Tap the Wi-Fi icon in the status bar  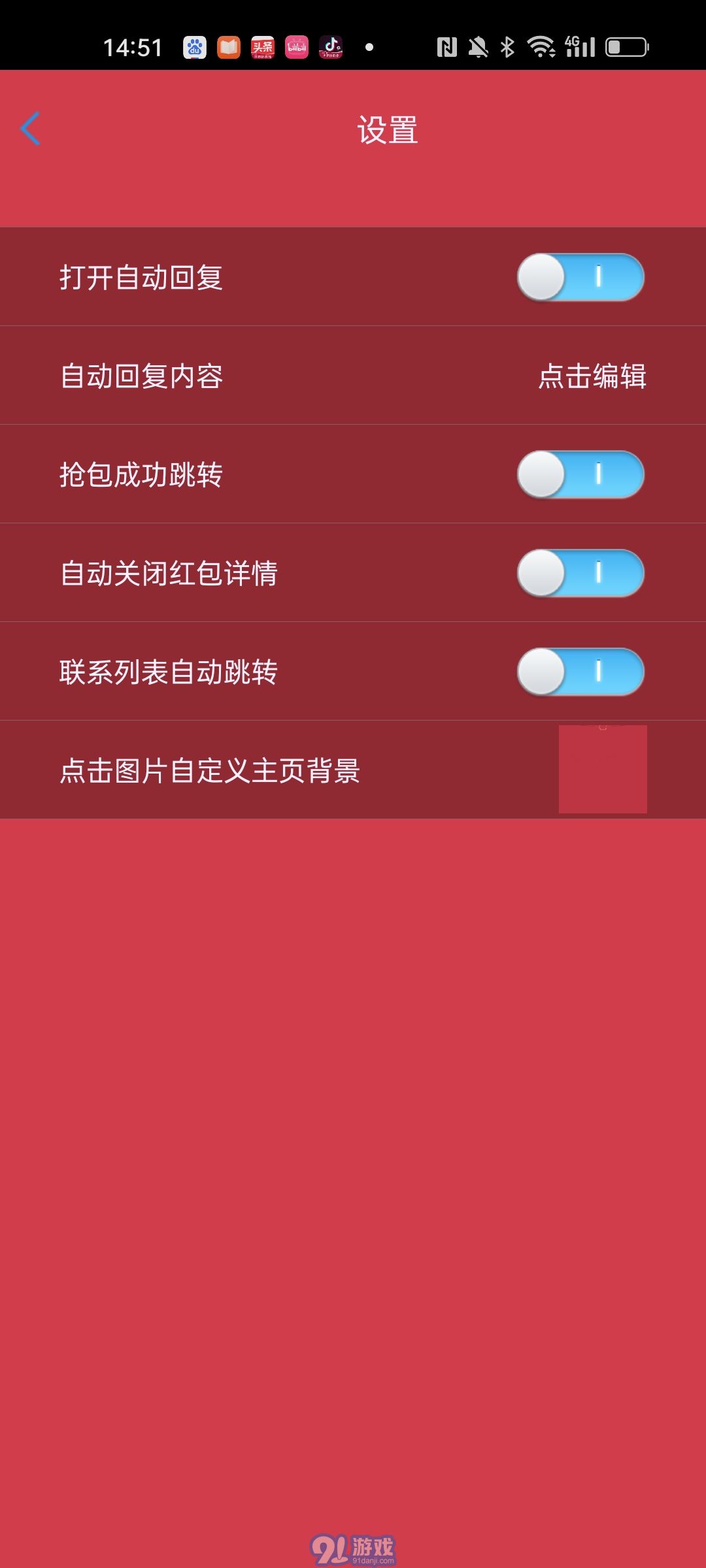tap(540, 46)
